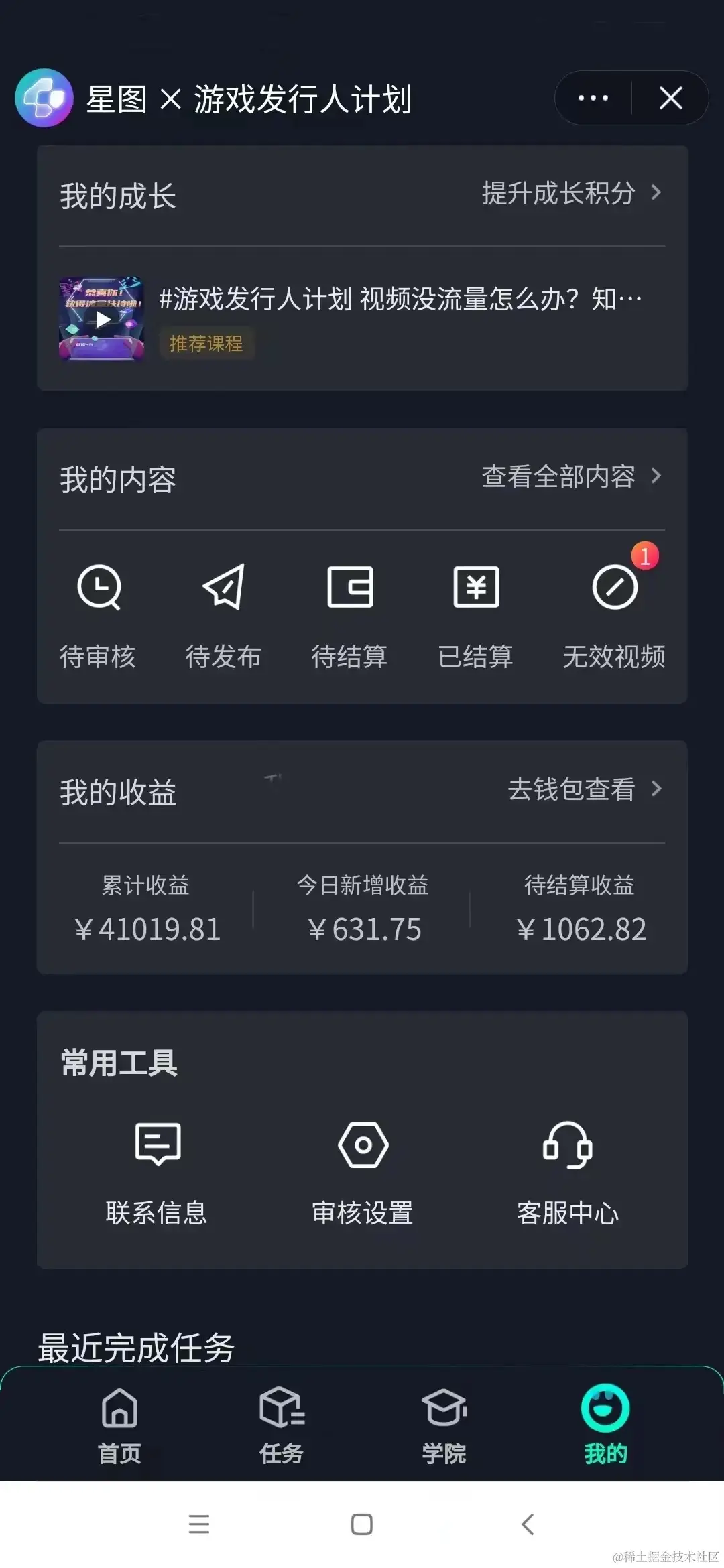Open 联系信息 contact info tool
724x1568 pixels.
pyautogui.click(x=156, y=1169)
